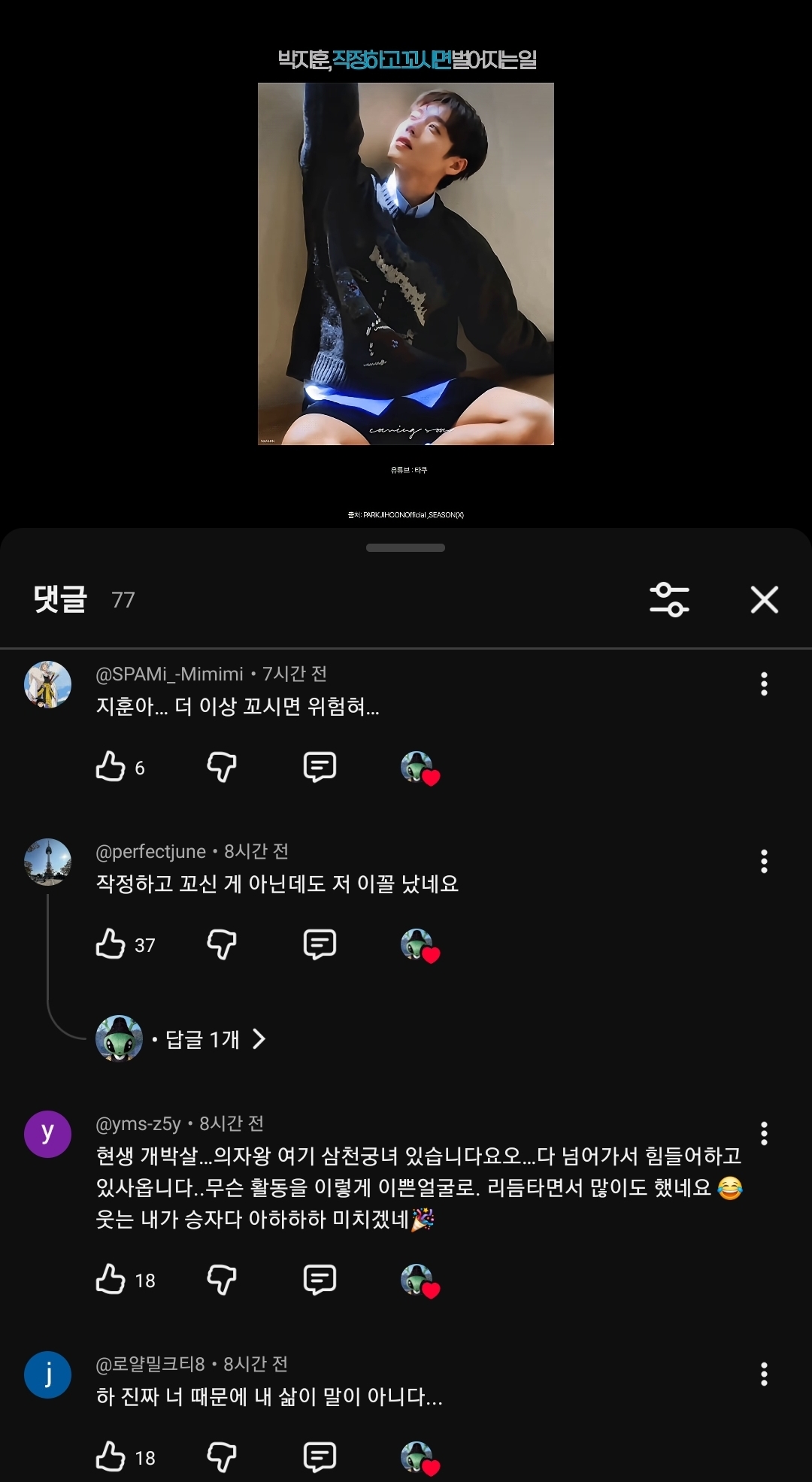Open overflow menu for @SPAMi_-Mimimi's comment
Image resolution: width=812 pixels, height=1482 pixels.
764,683
